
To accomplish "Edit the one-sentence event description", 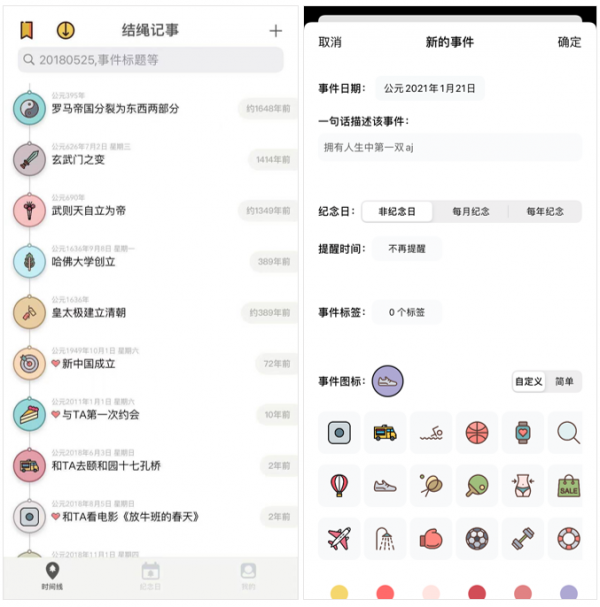I will pos(449,147).
